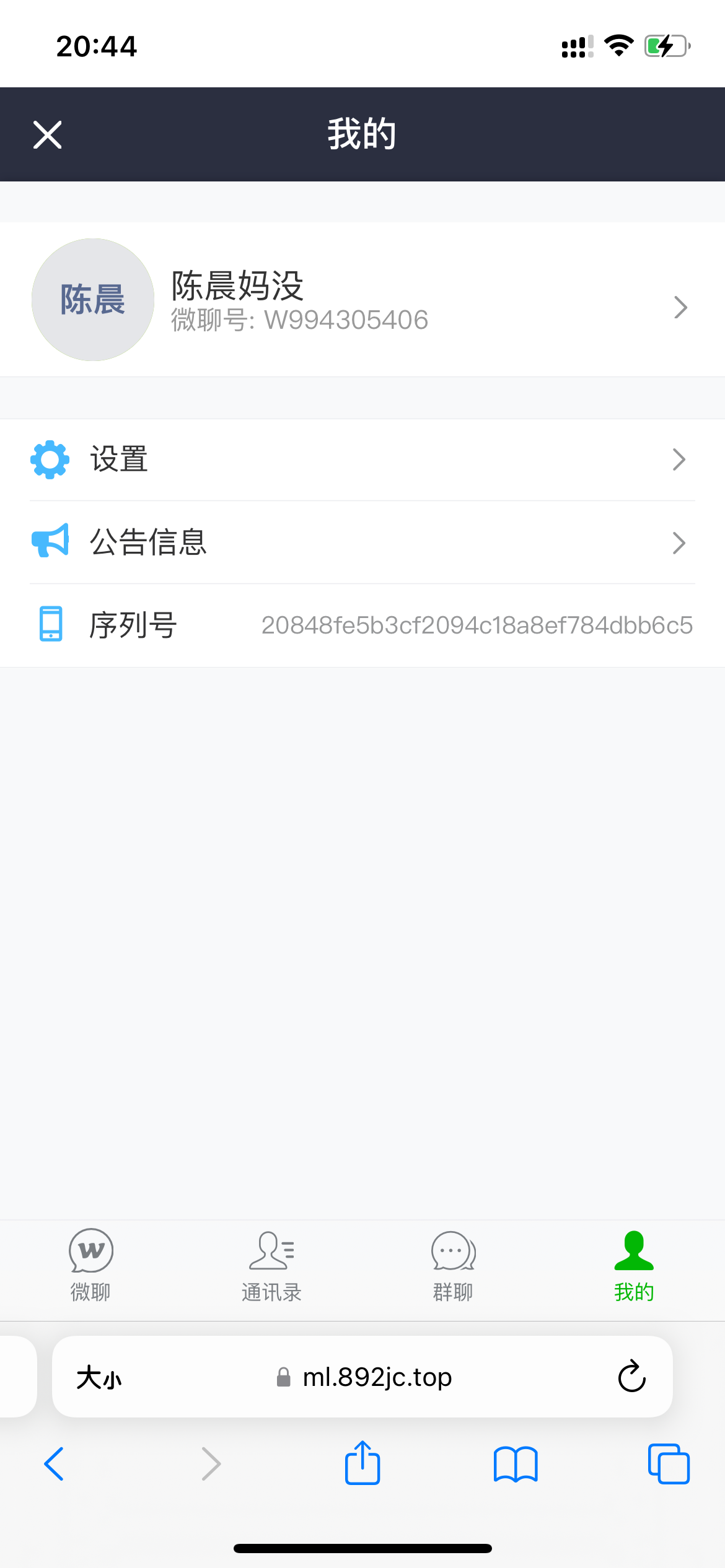Open 设置 settings
The width and height of the screenshot is (725, 1568).
click(x=362, y=460)
